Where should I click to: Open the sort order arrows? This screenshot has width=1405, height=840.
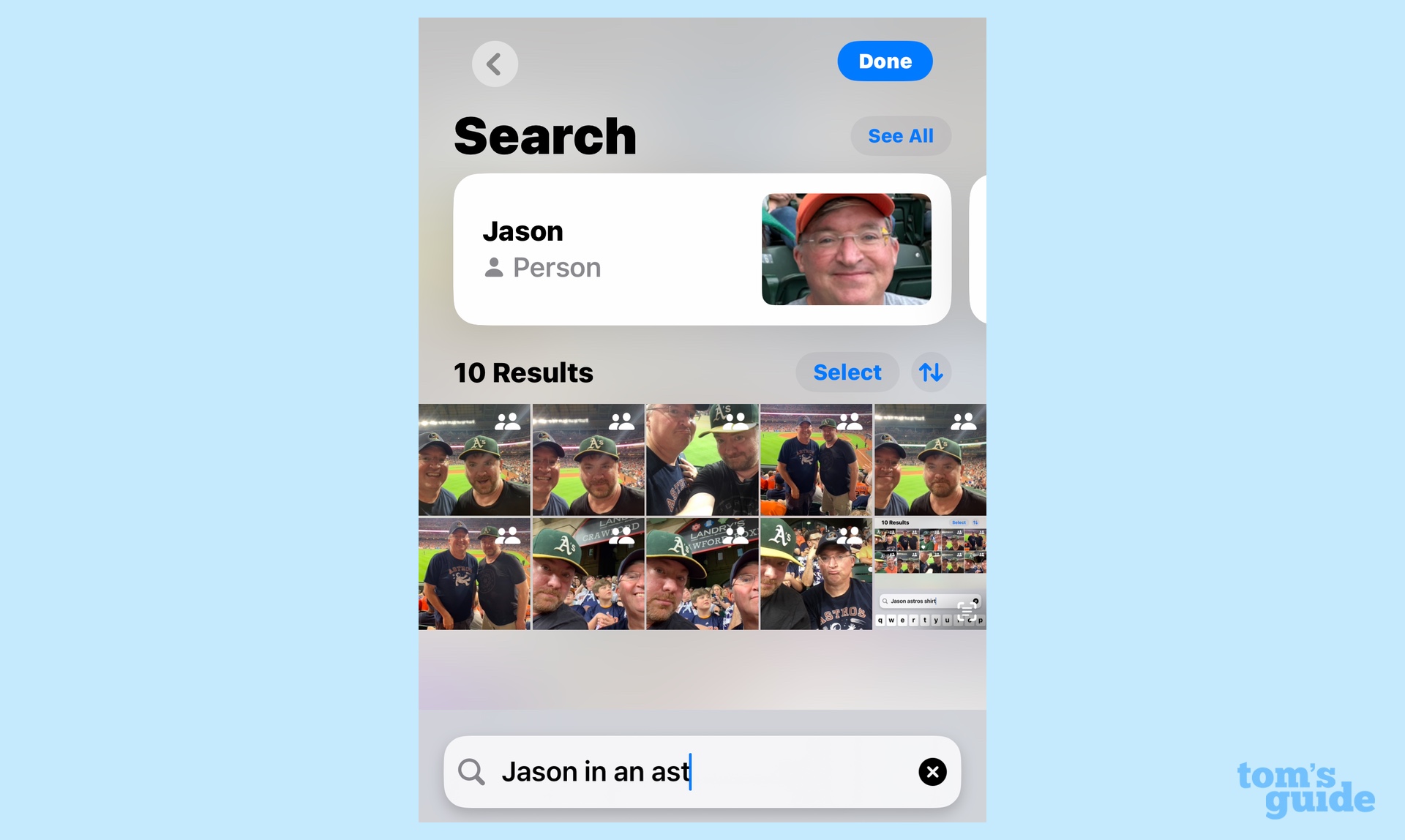point(931,372)
